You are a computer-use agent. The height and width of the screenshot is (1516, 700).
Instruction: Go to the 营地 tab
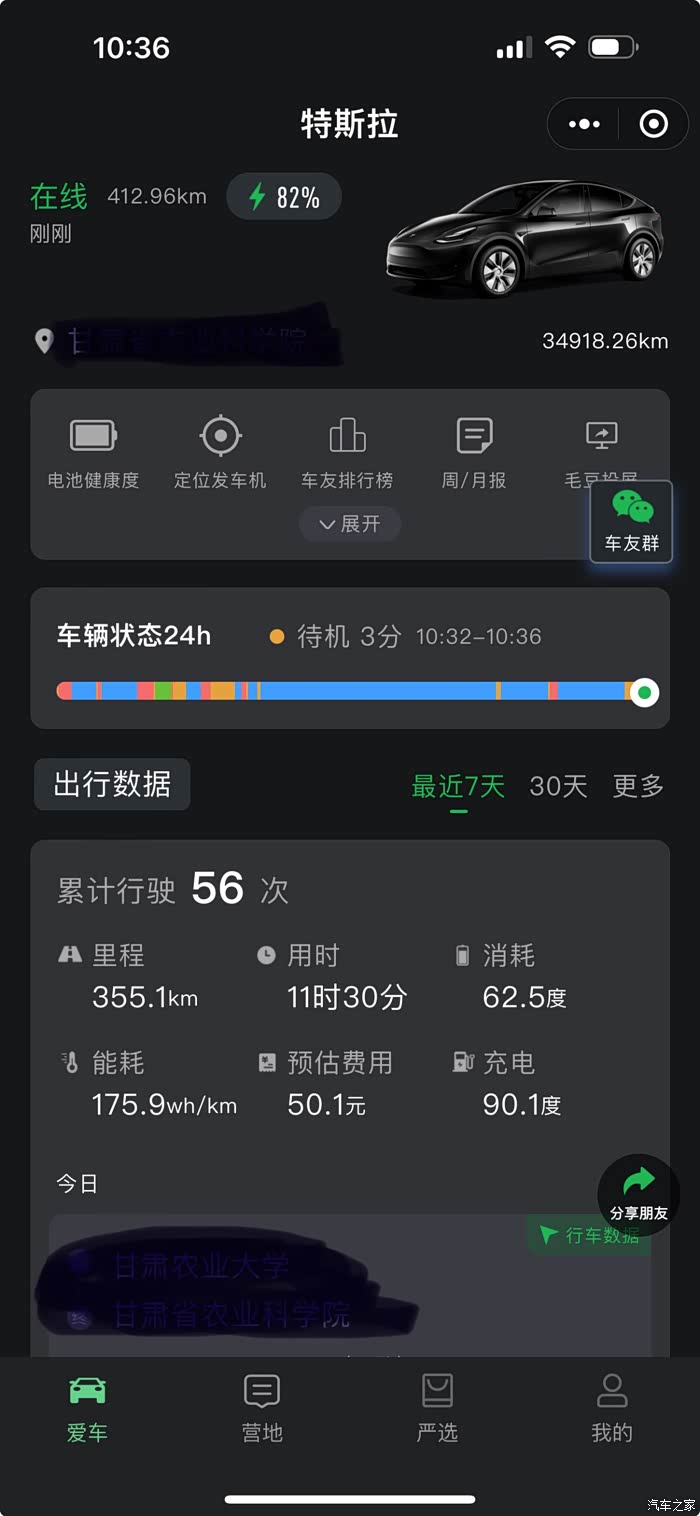pos(262,1407)
